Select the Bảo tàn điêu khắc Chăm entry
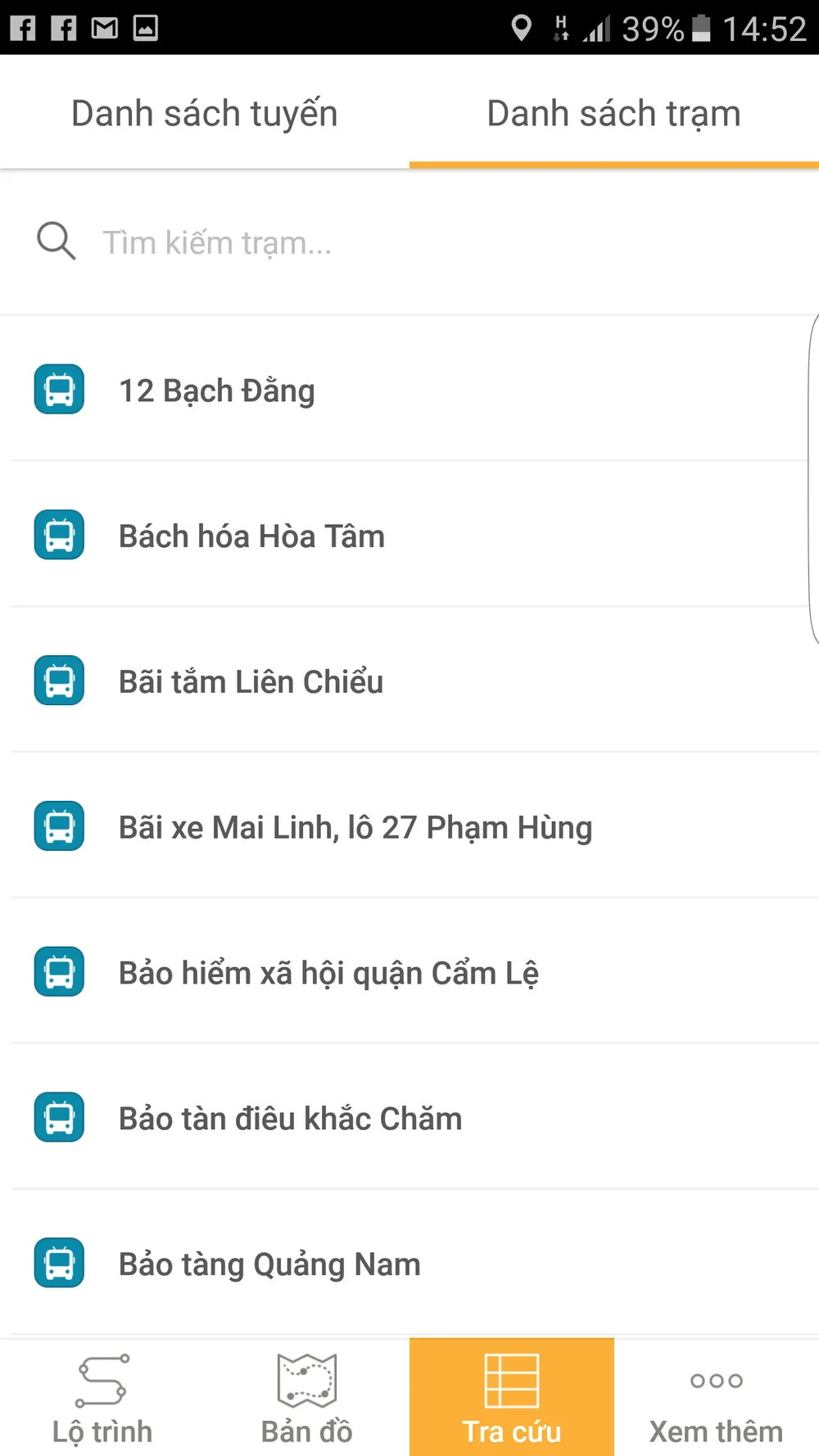819x1456 pixels. [291, 1117]
